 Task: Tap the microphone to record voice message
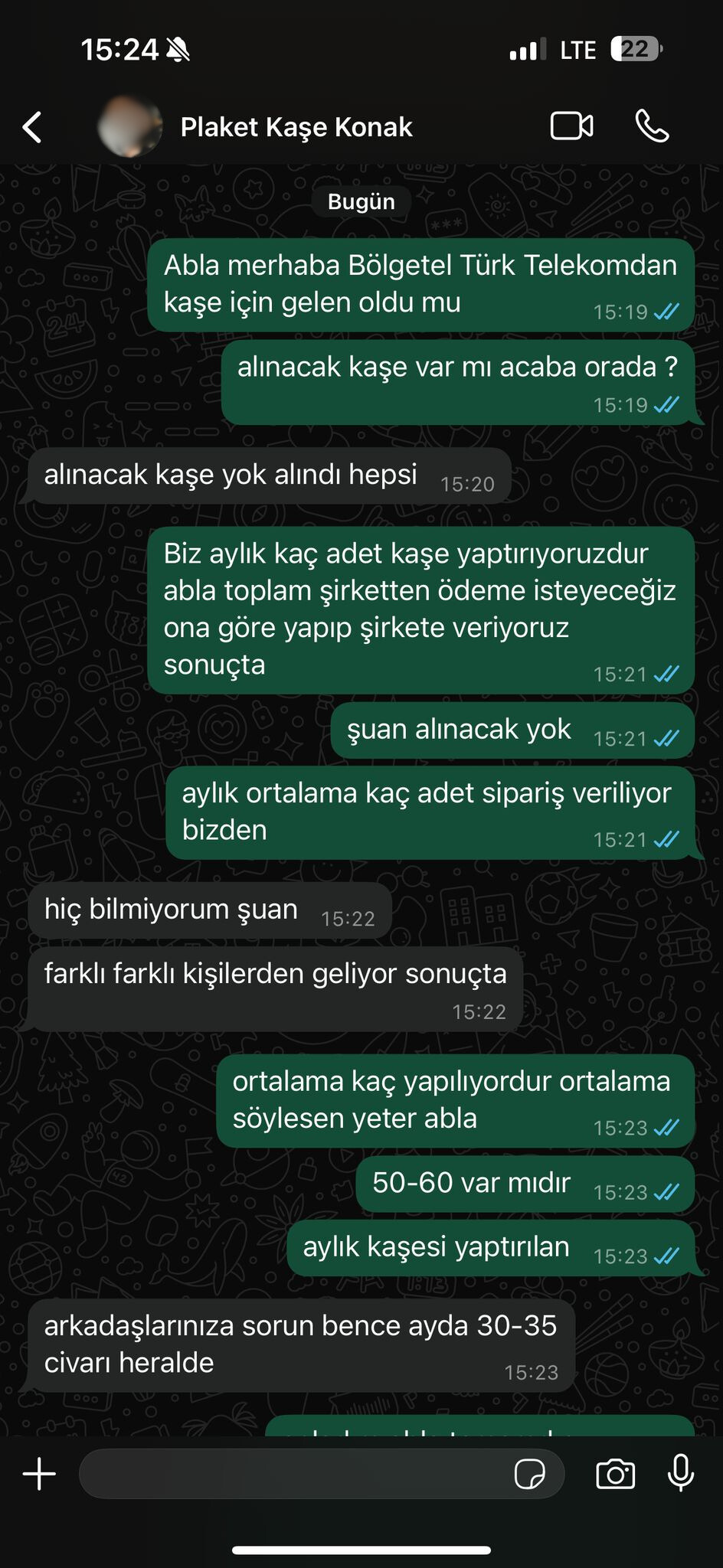[681, 1474]
